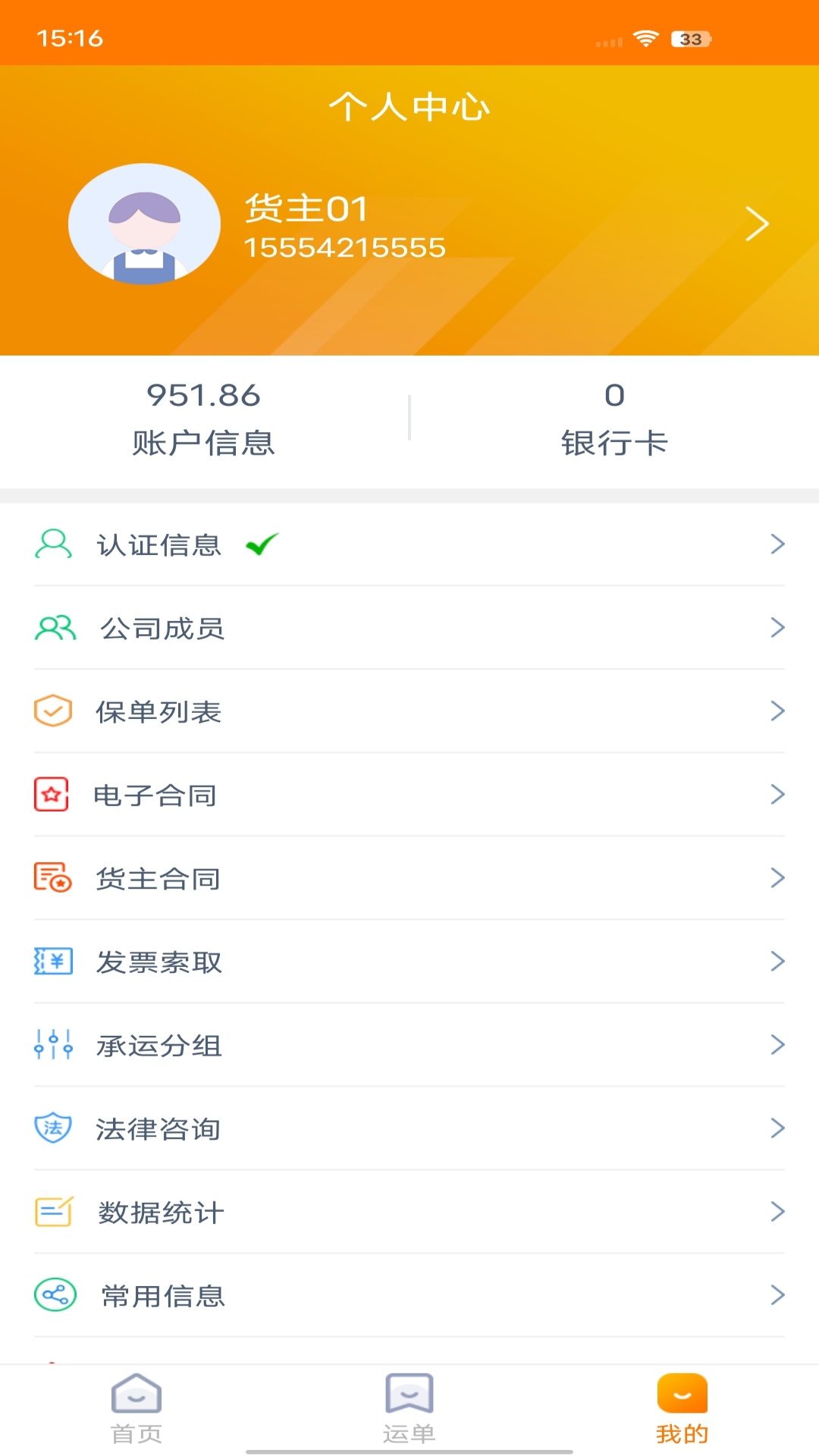Select the 发票索取 invoice icon
The width and height of the screenshot is (819, 1456).
click(52, 962)
